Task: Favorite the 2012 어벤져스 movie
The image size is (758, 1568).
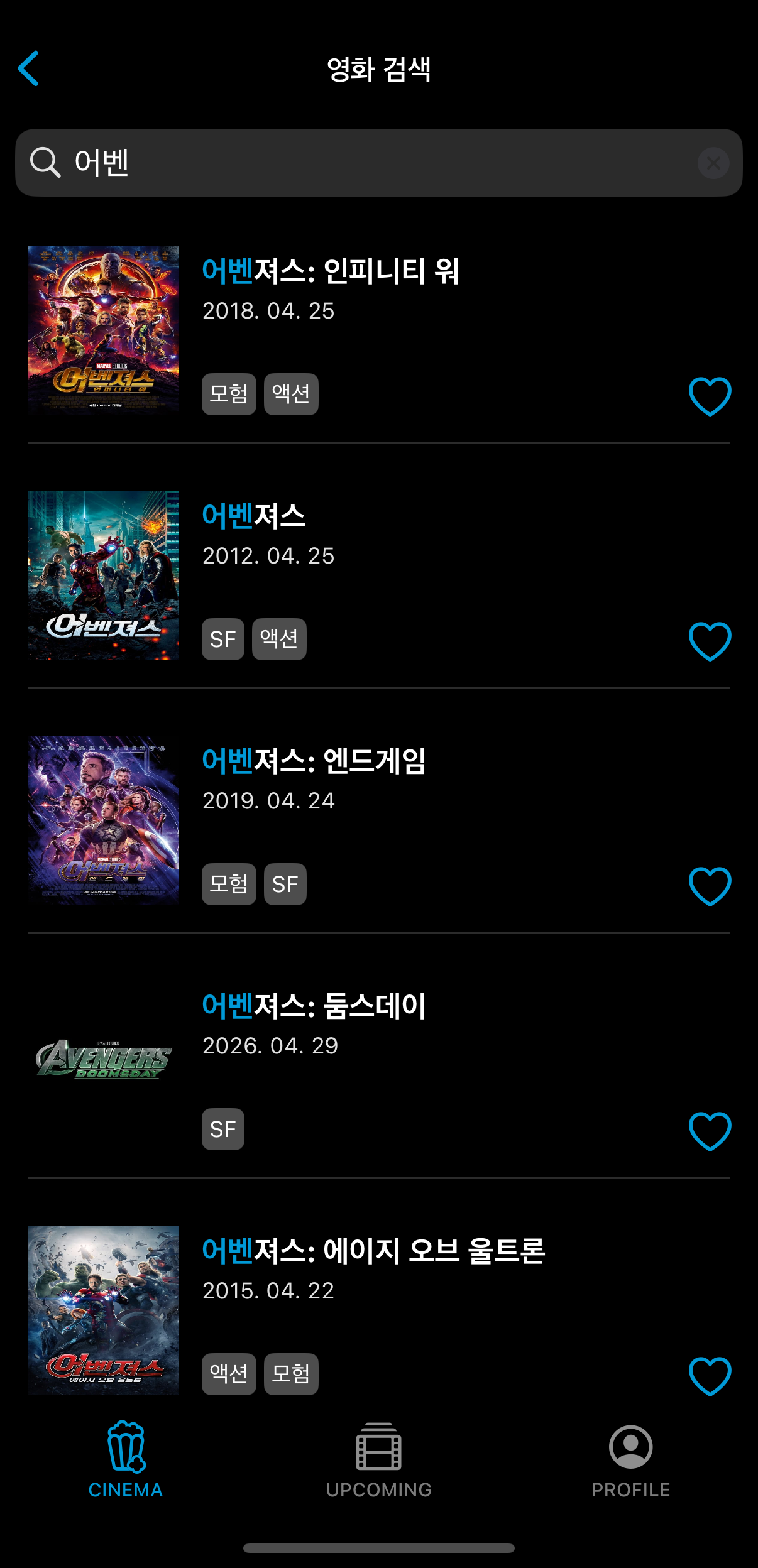Action: (709, 641)
